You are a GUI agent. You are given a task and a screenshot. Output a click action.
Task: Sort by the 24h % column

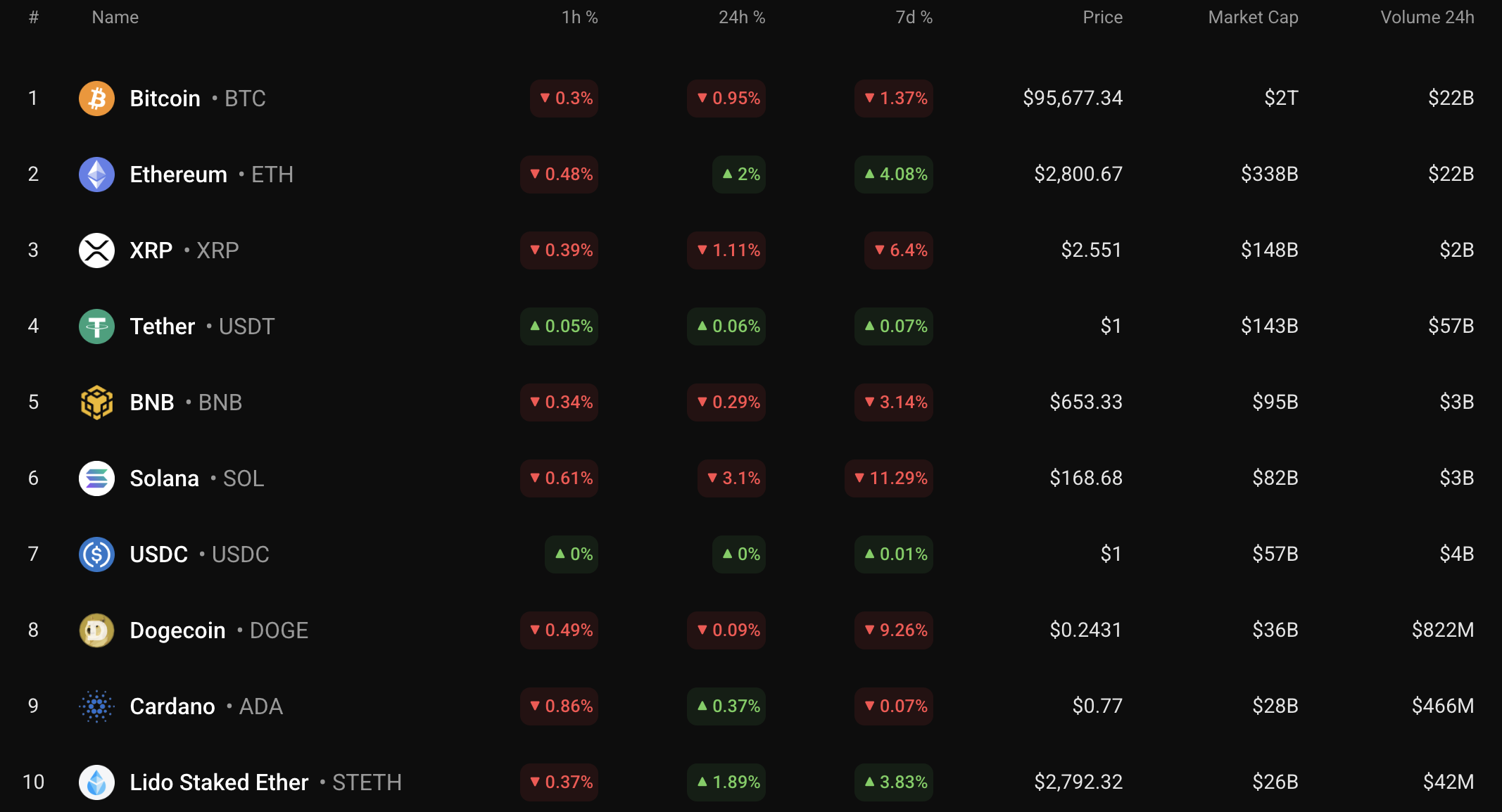click(741, 18)
